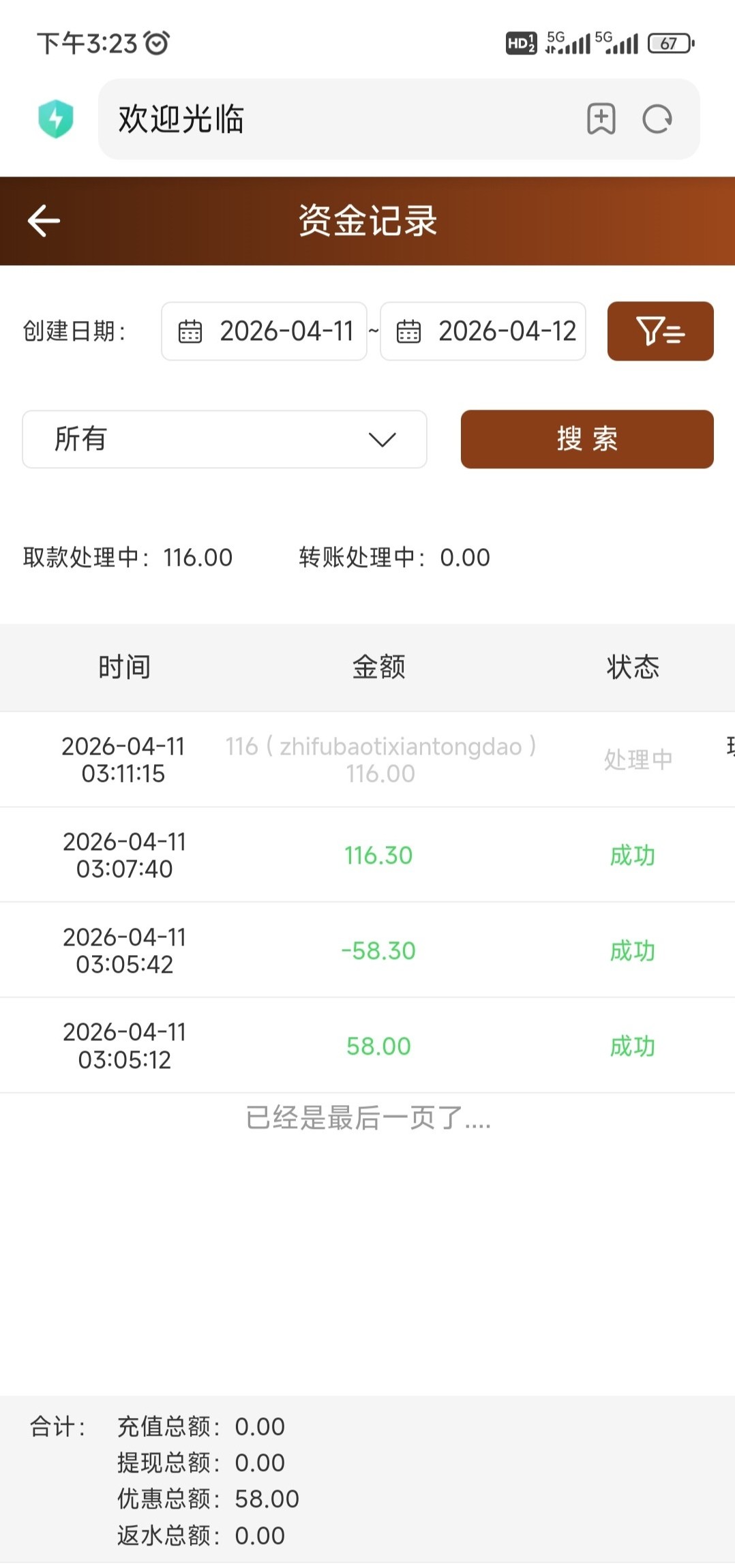This screenshot has width=735, height=1568.
Task: Open the 58.00 成功 record
Action: tap(368, 1046)
